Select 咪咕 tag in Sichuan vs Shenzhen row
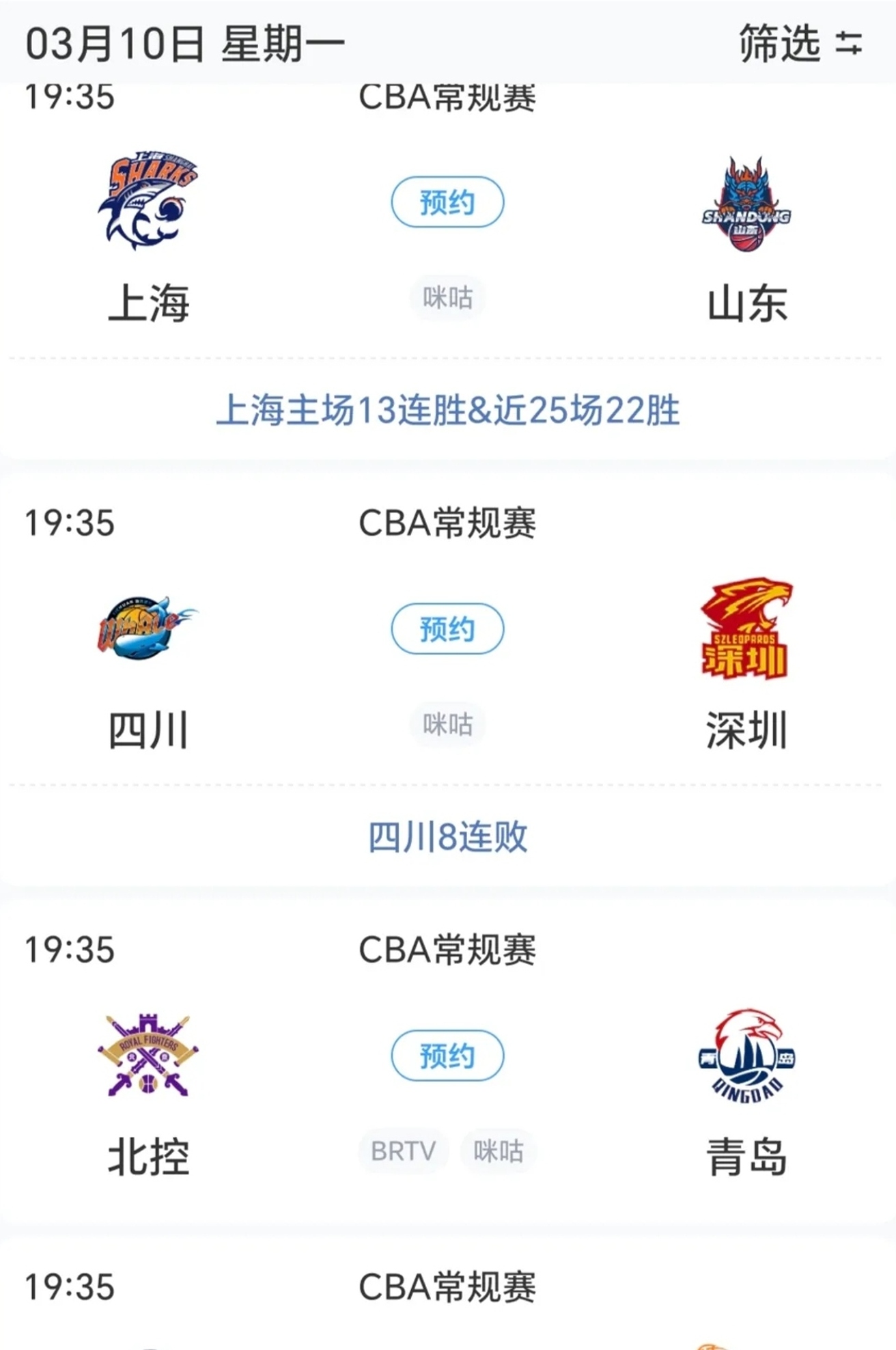 [x=447, y=724]
